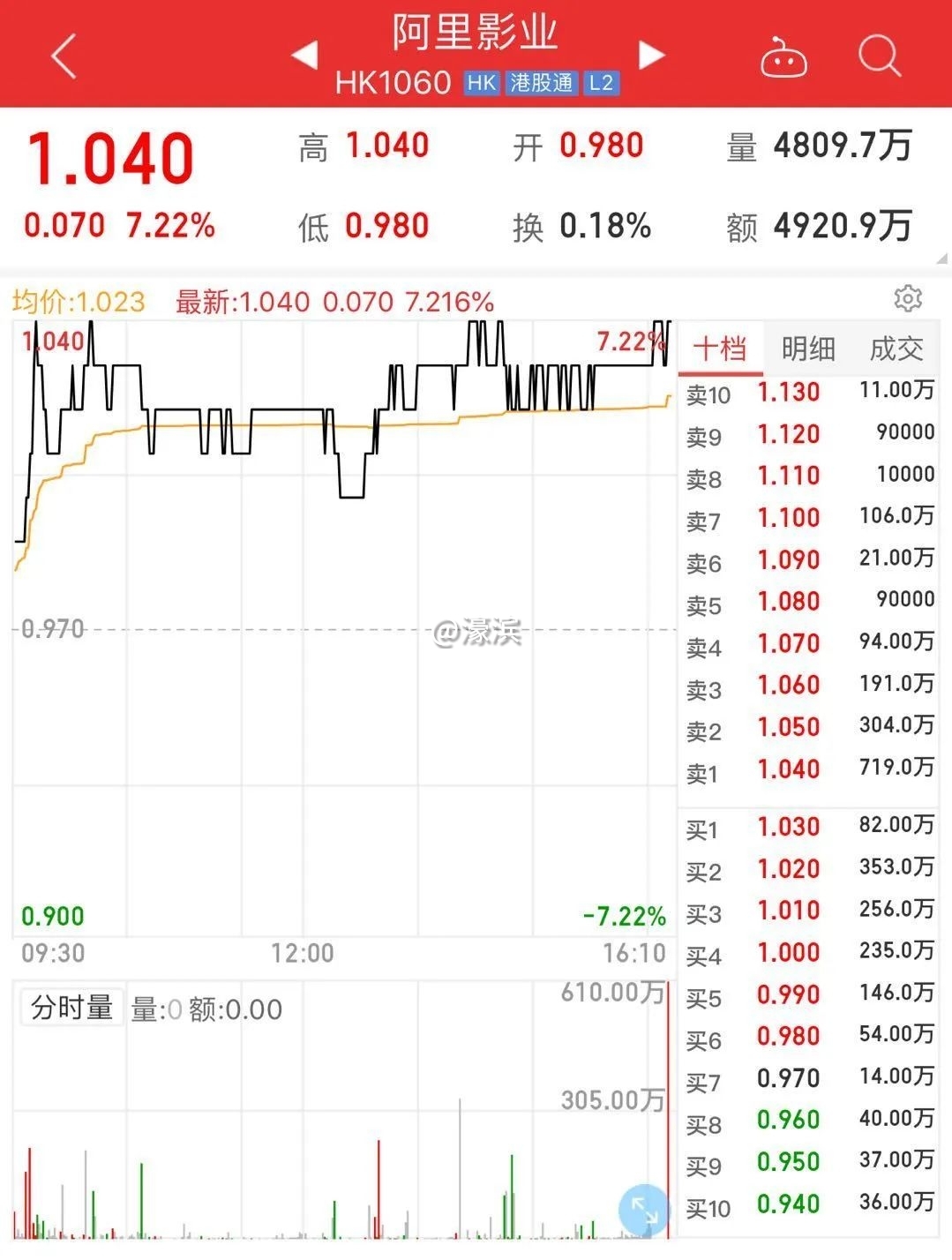Open the 分时量 indicator selector
952x1260 pixels.
click(x=72, y=1007)
